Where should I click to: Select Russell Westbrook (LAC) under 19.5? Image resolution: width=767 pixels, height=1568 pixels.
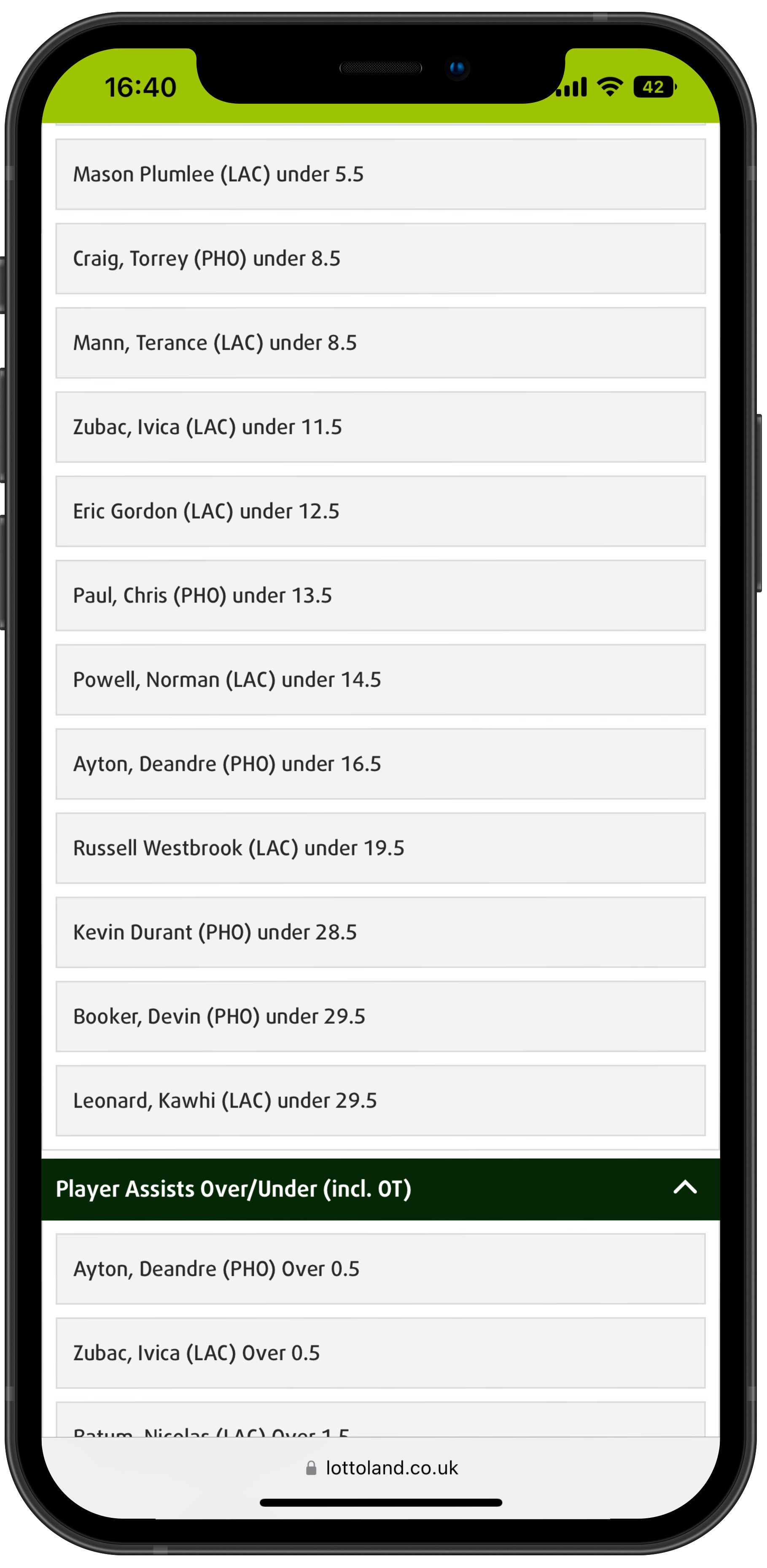(x=380, y=847)
